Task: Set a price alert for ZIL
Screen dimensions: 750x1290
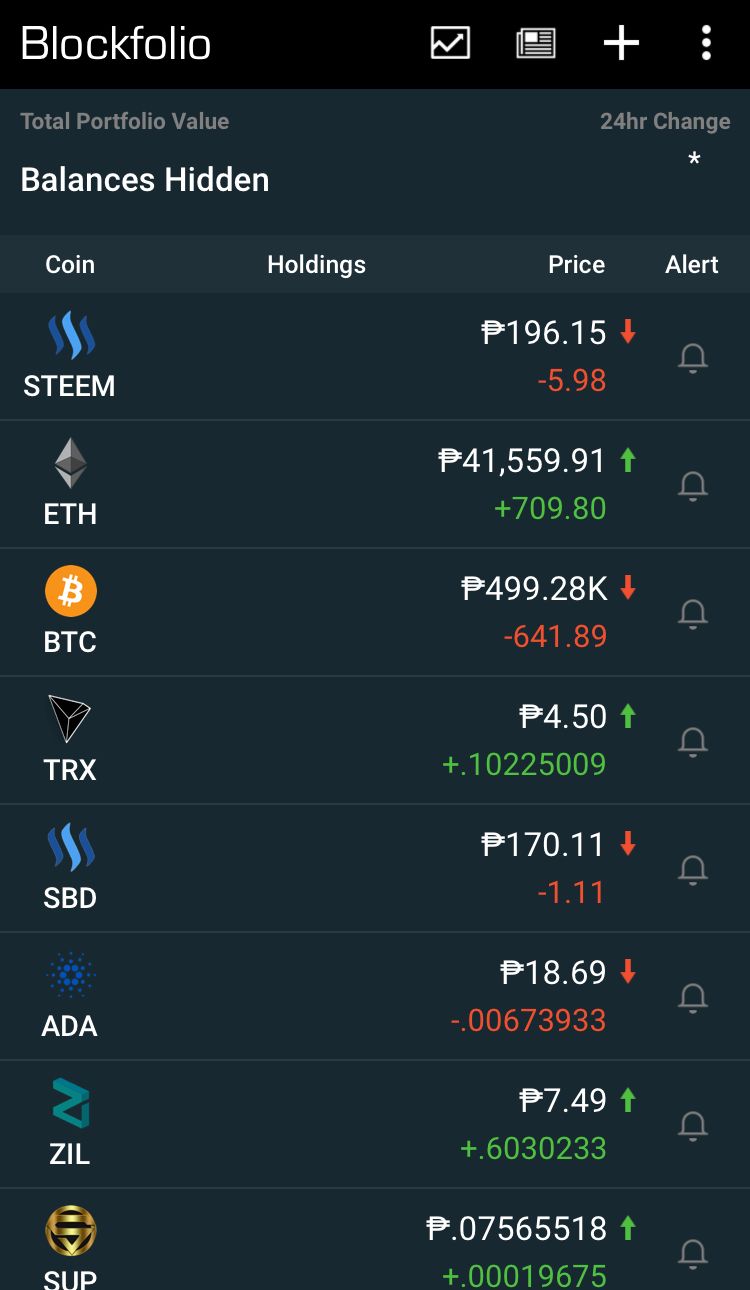Action: [693, 1125]
